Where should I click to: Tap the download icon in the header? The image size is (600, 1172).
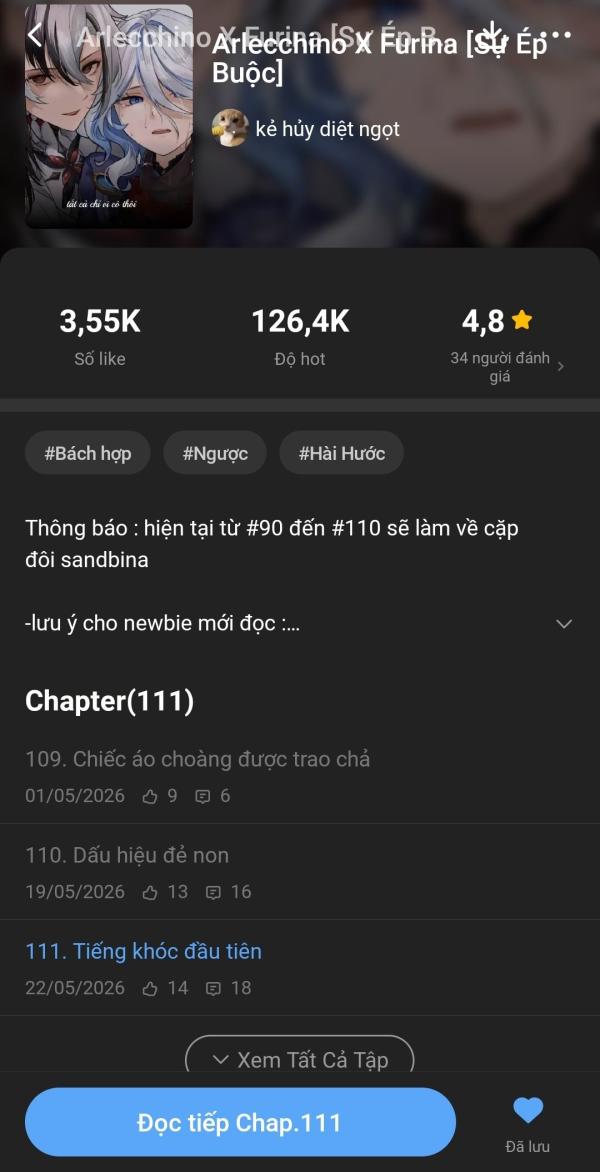tap(491, 35)
